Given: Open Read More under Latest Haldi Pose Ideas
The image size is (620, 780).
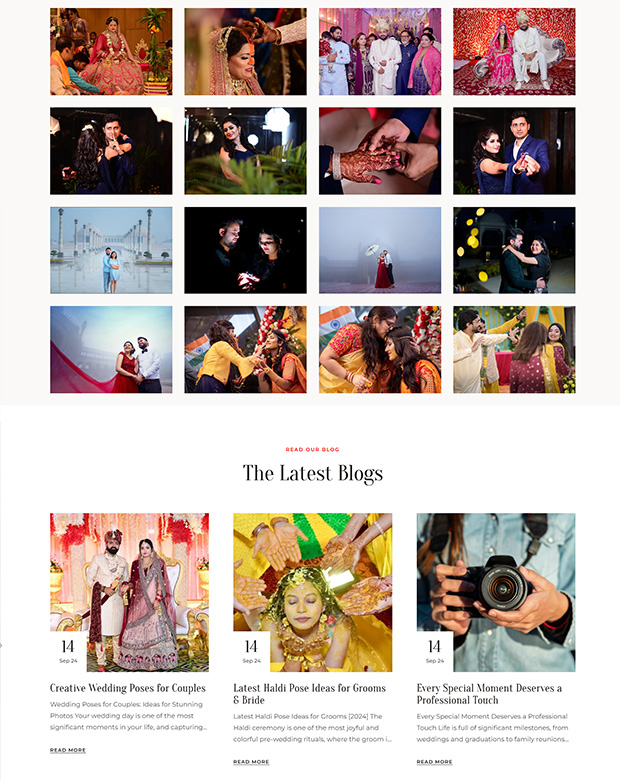Looking at the screenshot, I should pyautogui.click(x=251, y=762).
